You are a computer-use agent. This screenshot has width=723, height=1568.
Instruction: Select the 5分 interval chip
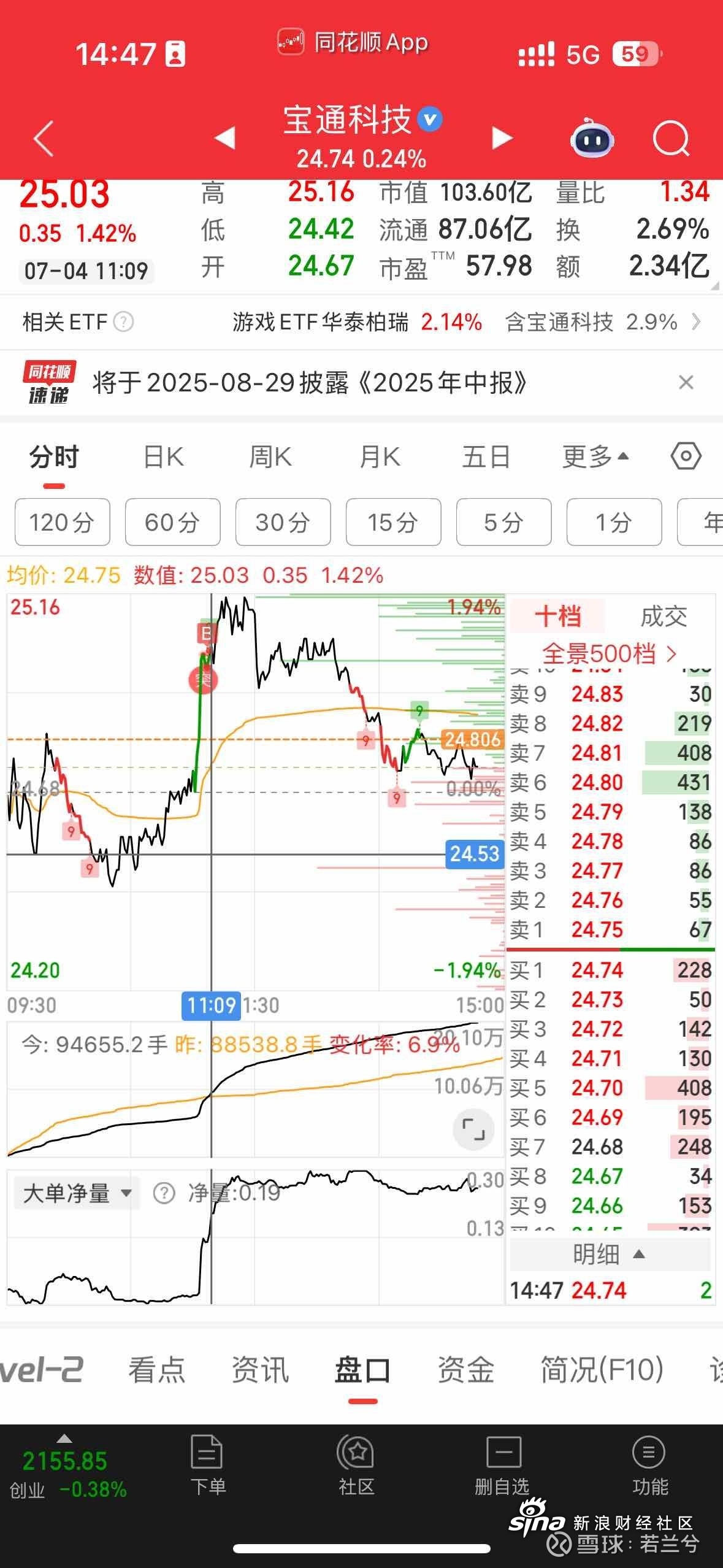503,522
